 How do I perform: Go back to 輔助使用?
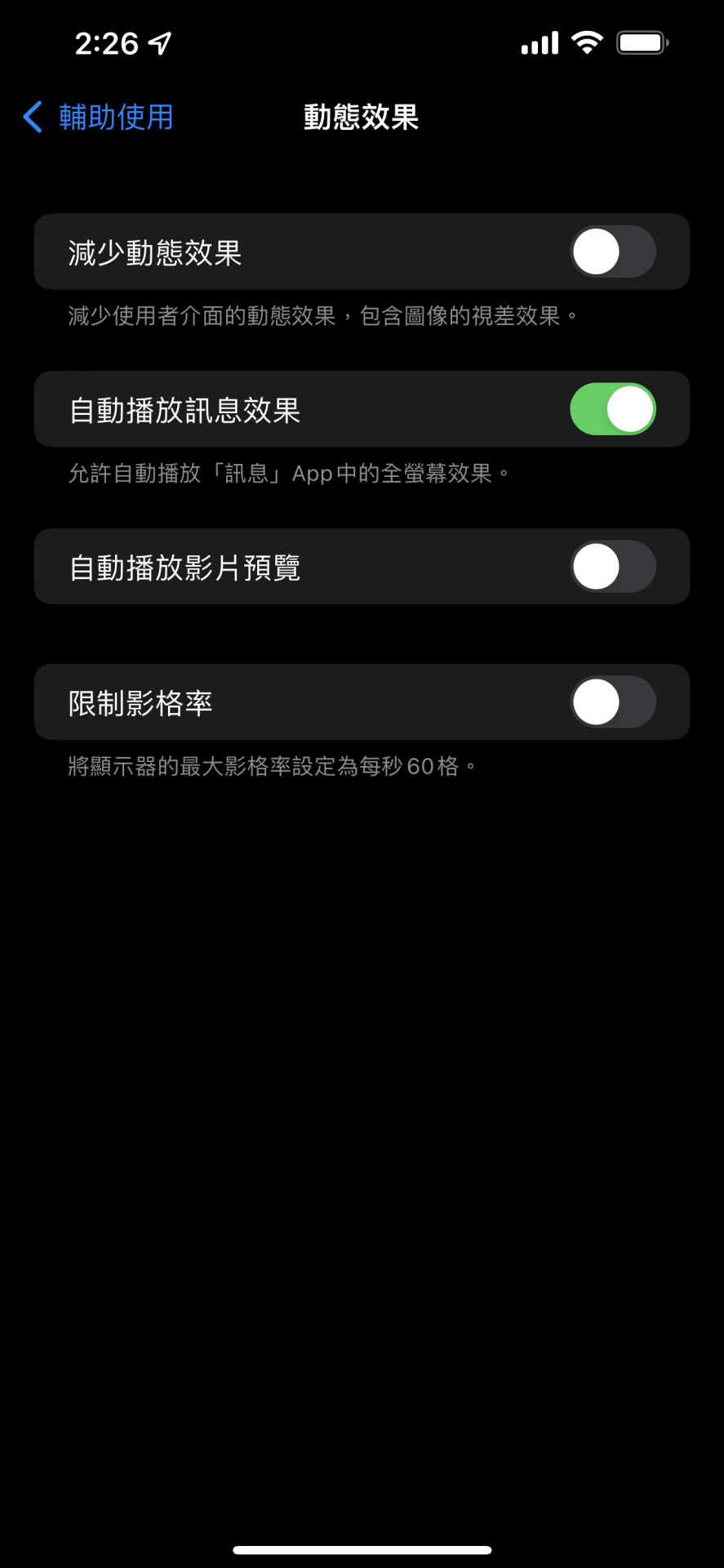click(x=98, y=117)
